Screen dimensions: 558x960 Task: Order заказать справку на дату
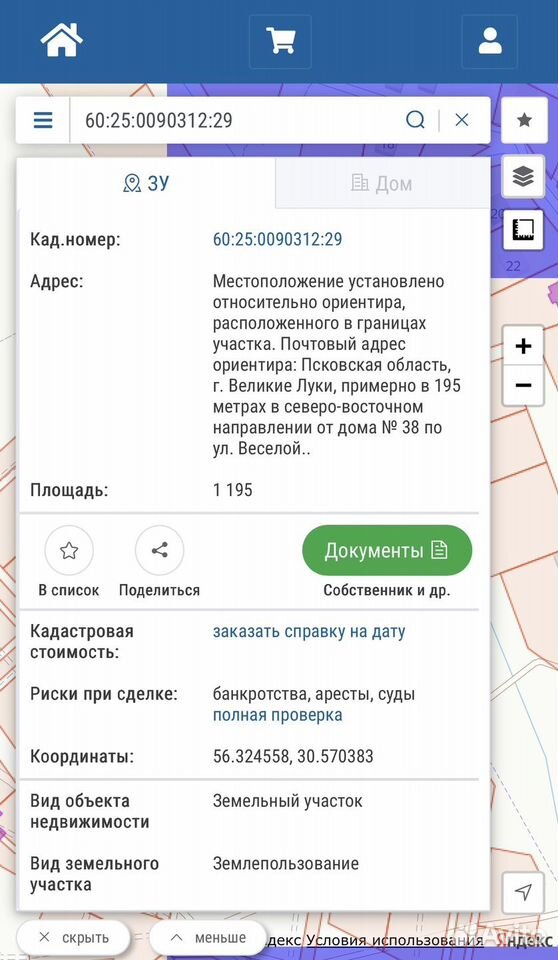coord(309,631)
